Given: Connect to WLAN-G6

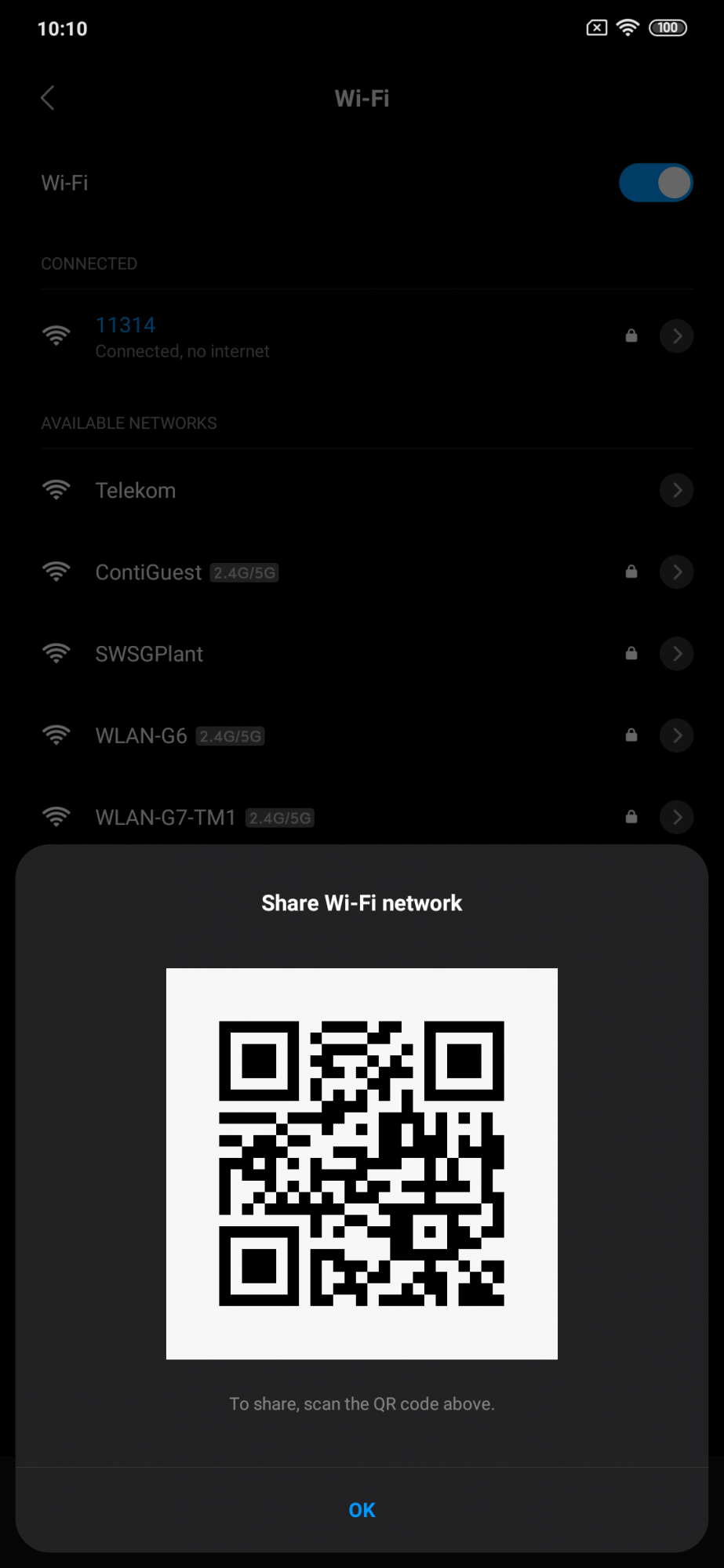Looking at the screenshot, I should tap(141, 735).
